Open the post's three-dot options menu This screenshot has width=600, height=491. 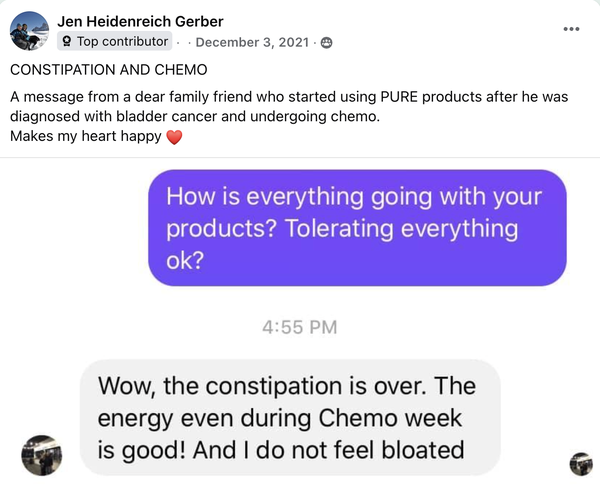pos(571,30)
